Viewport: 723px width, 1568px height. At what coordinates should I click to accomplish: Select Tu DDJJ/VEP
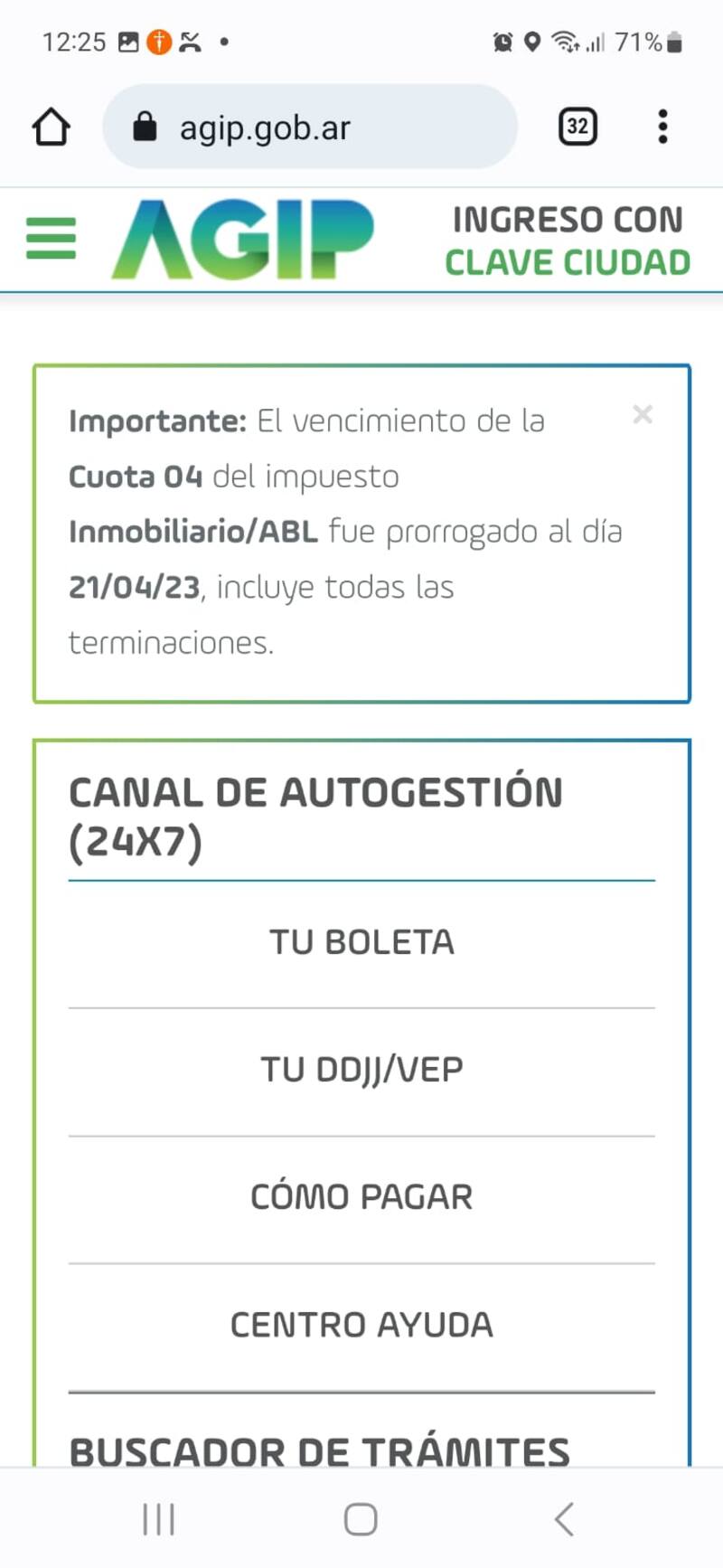[x=361, y=1070]
